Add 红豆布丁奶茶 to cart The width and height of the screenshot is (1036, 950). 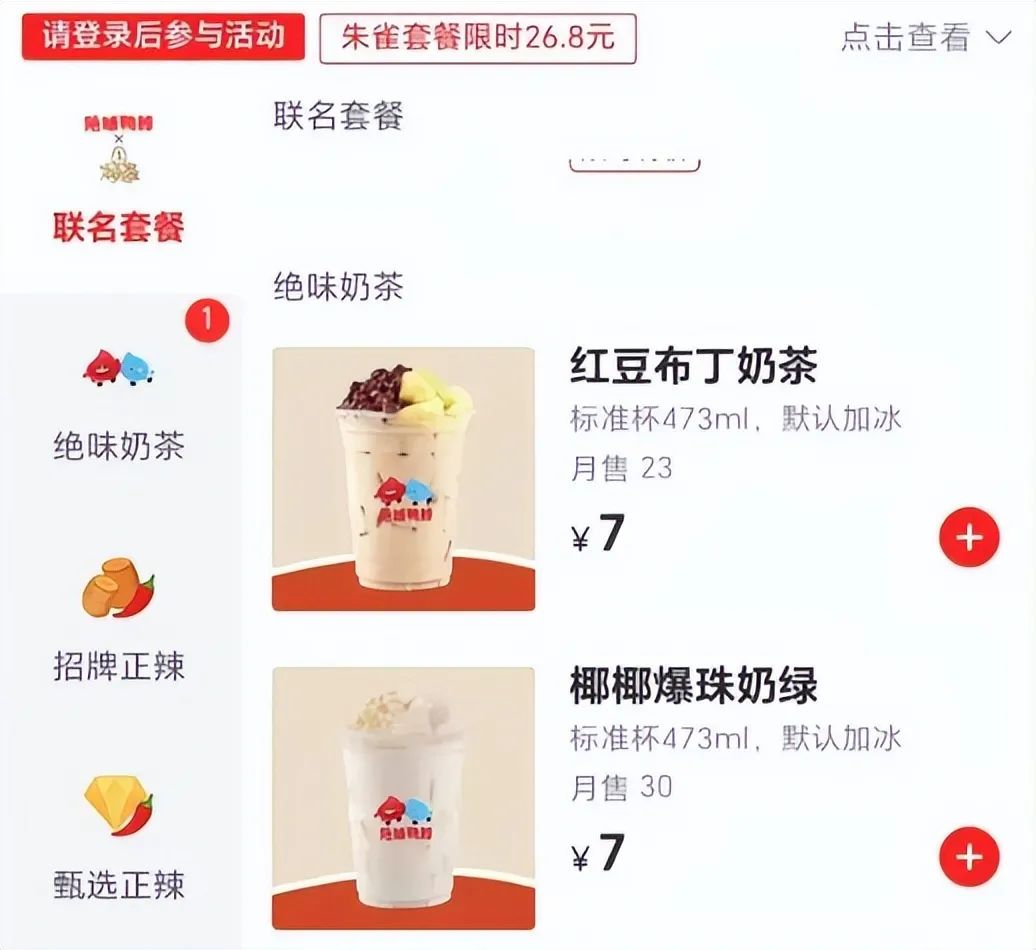point(968,538)
